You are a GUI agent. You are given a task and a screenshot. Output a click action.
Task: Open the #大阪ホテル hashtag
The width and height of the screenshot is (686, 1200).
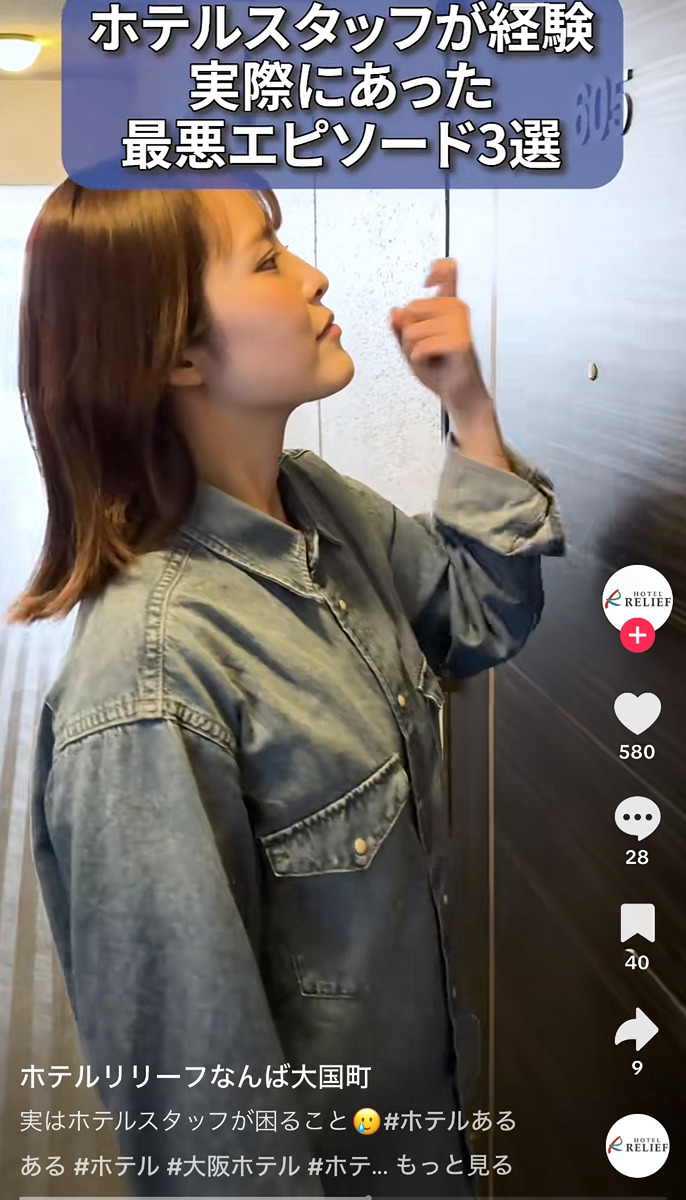233,1165
